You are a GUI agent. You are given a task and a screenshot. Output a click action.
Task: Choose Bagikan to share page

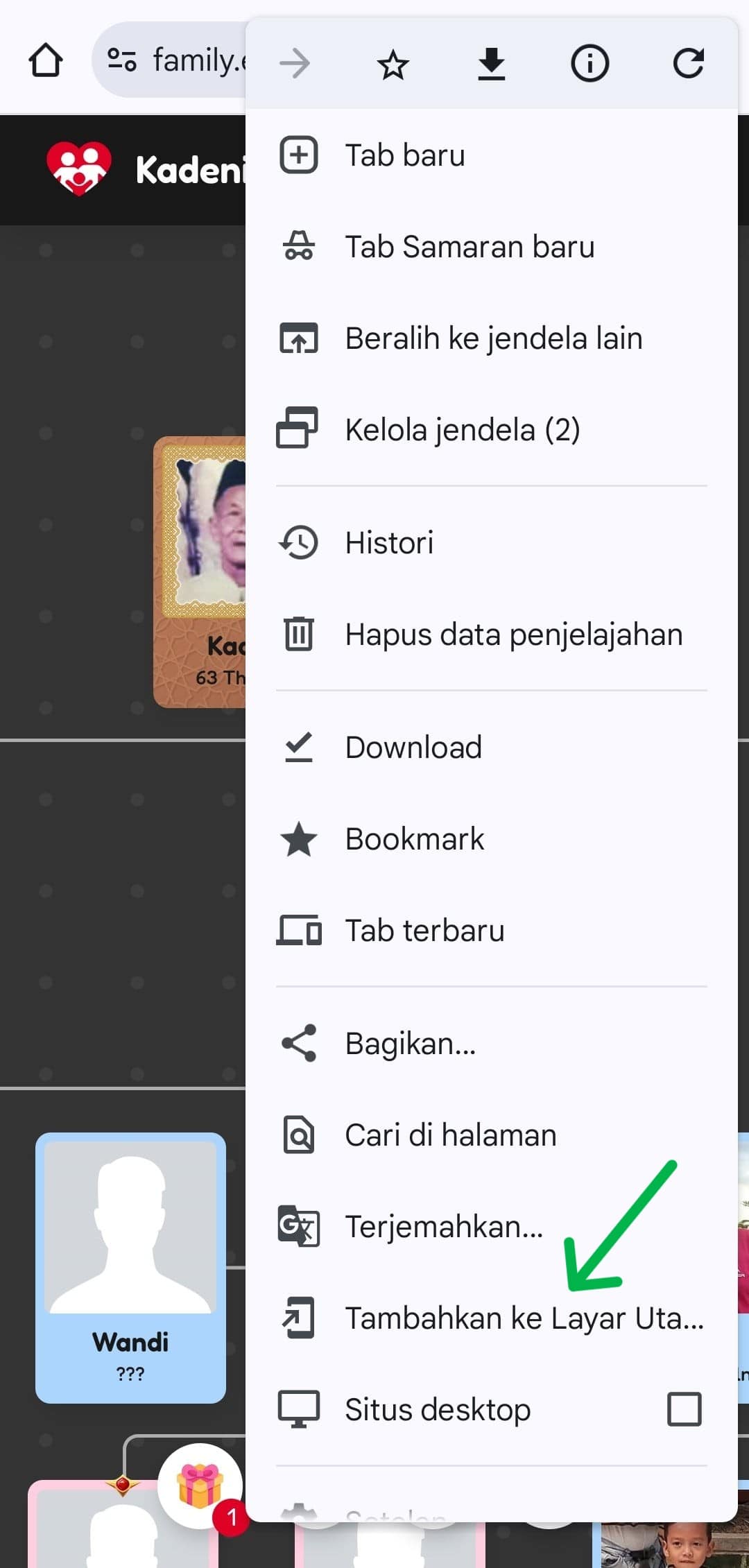tap(411, 1044)
